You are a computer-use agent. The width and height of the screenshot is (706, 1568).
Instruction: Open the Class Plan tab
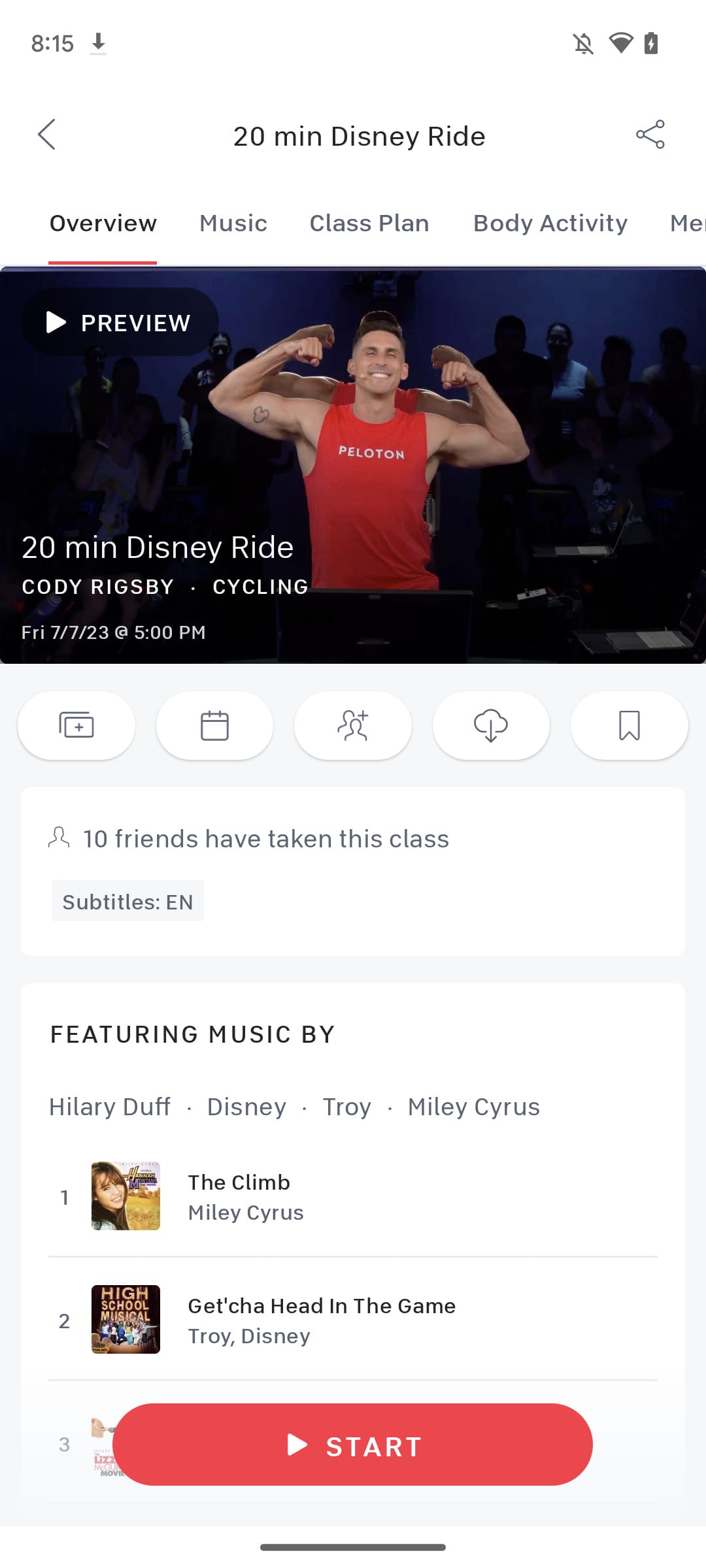pyautogui.click(x=369, y=223)
